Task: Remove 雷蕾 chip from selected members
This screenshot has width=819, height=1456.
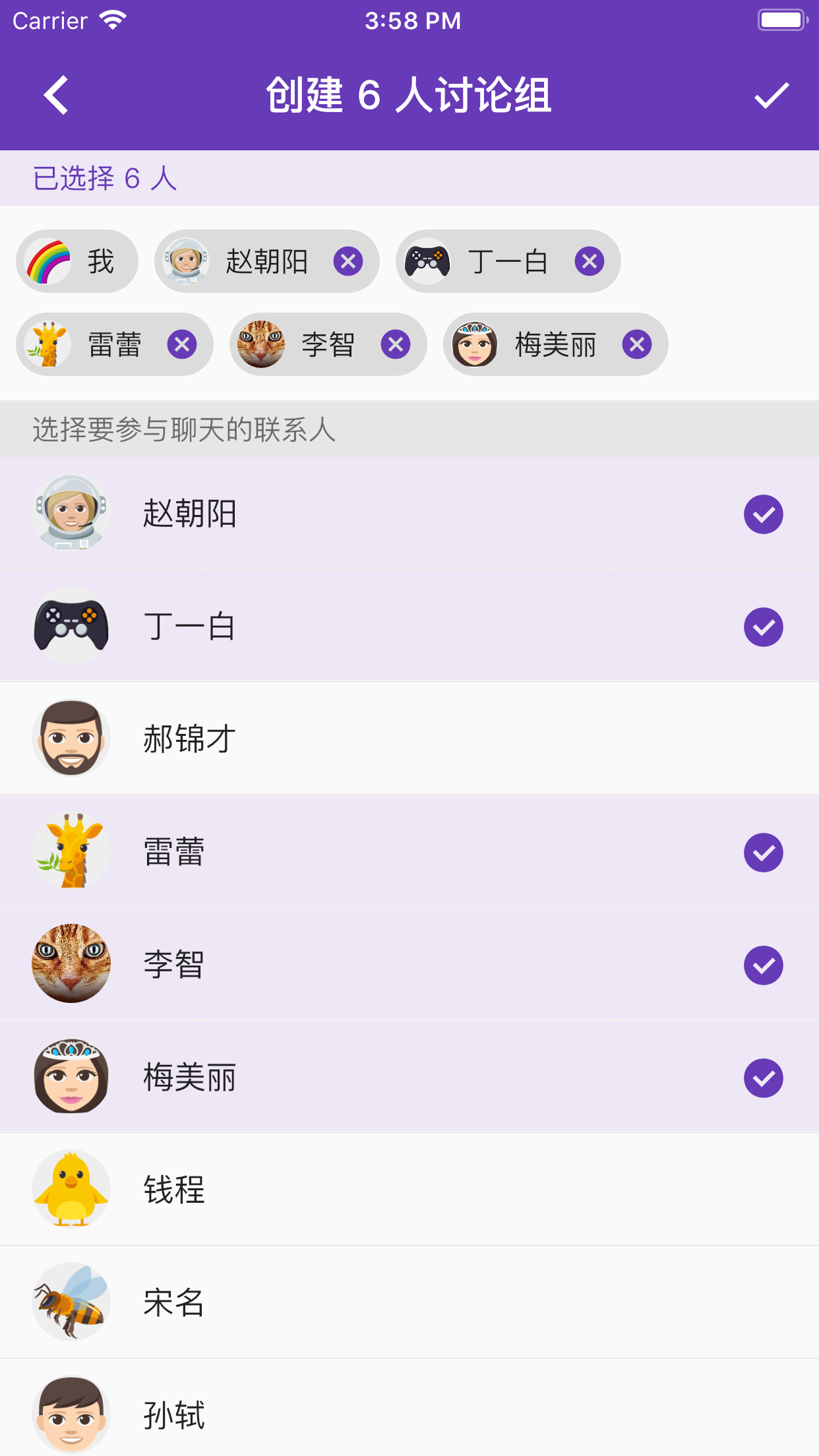Action: [x=182, y=345]
